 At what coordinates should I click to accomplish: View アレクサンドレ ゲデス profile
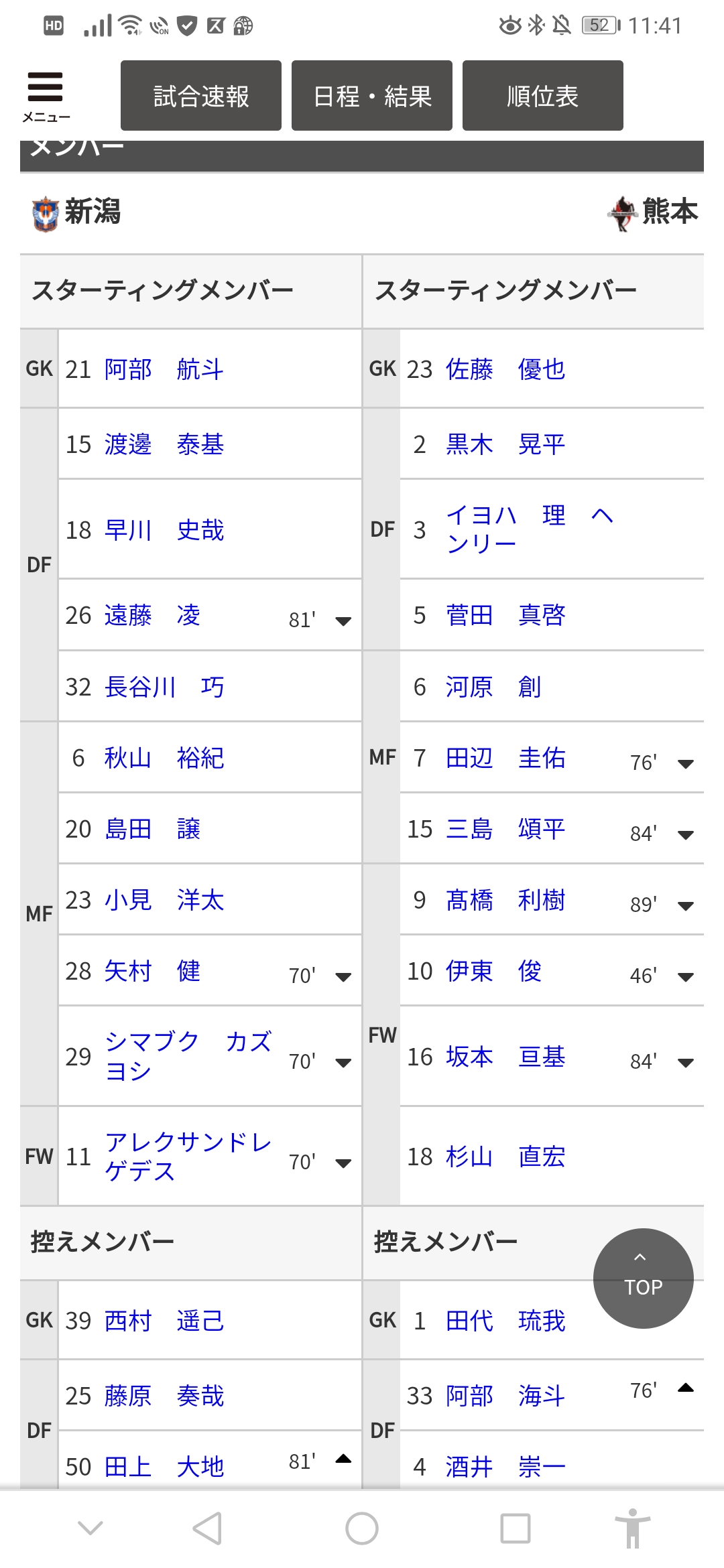188,1157
